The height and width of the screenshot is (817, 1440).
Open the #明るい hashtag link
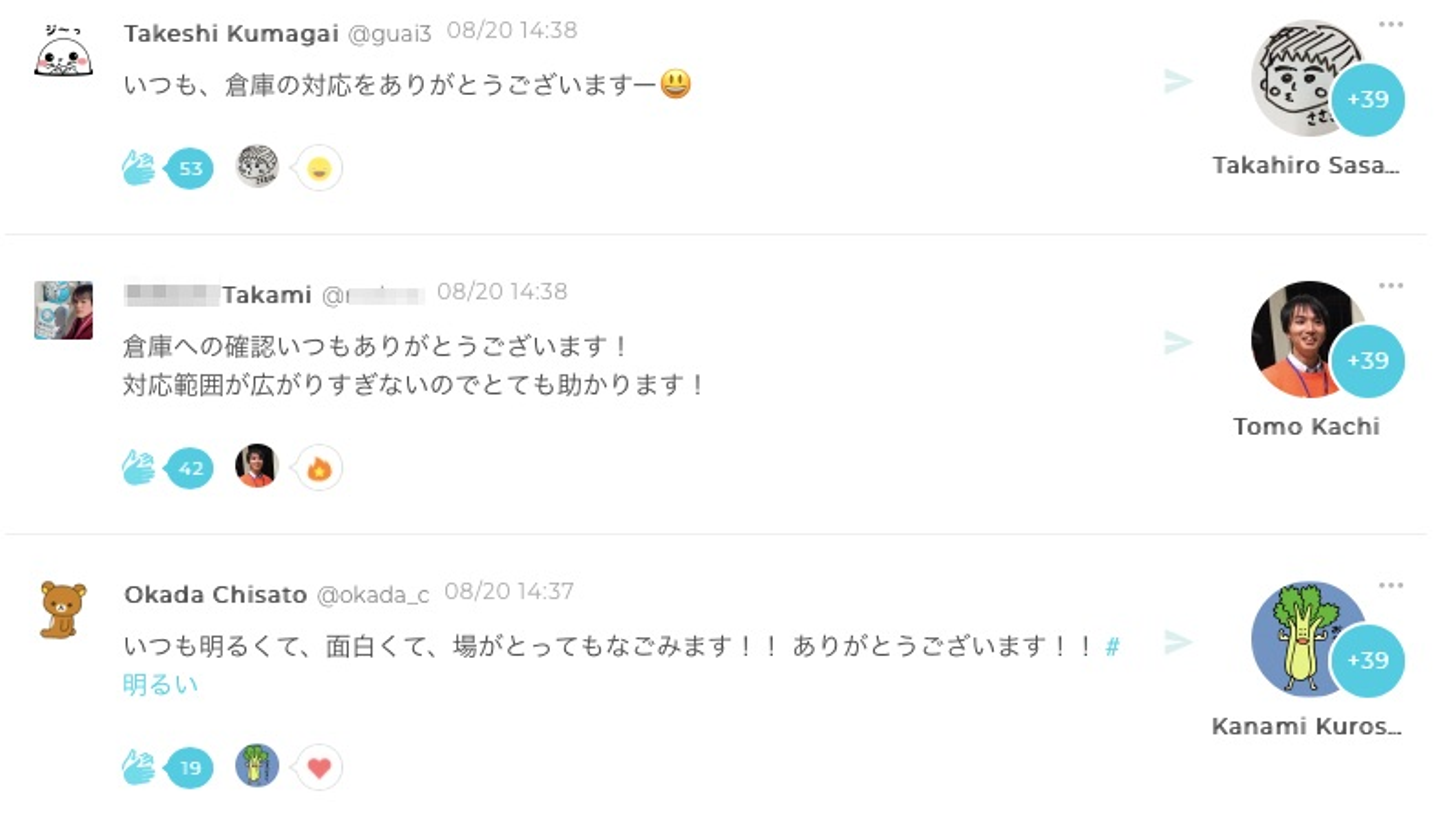point(160,685)
